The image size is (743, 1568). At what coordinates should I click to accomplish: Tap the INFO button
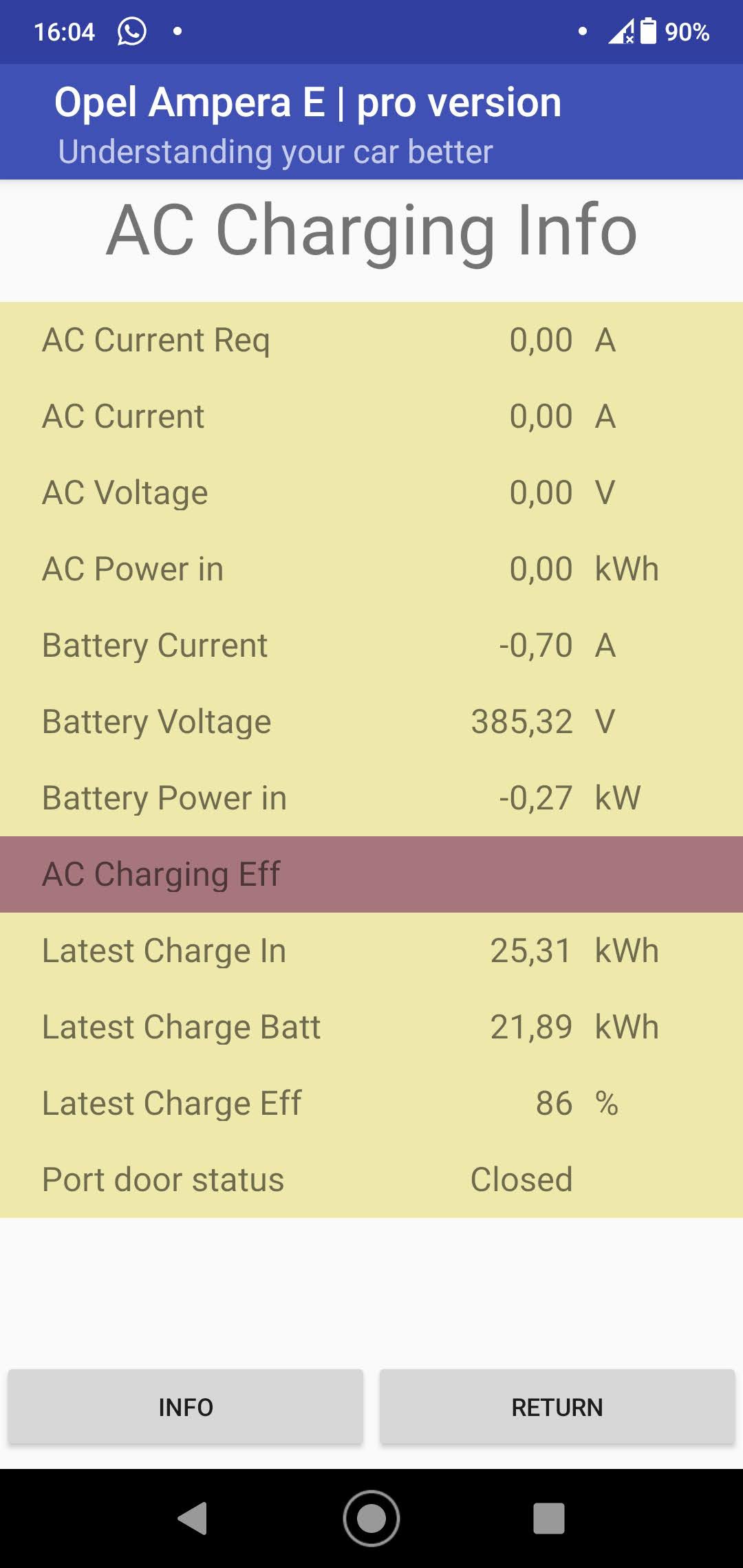click(x=185, y=1407)
